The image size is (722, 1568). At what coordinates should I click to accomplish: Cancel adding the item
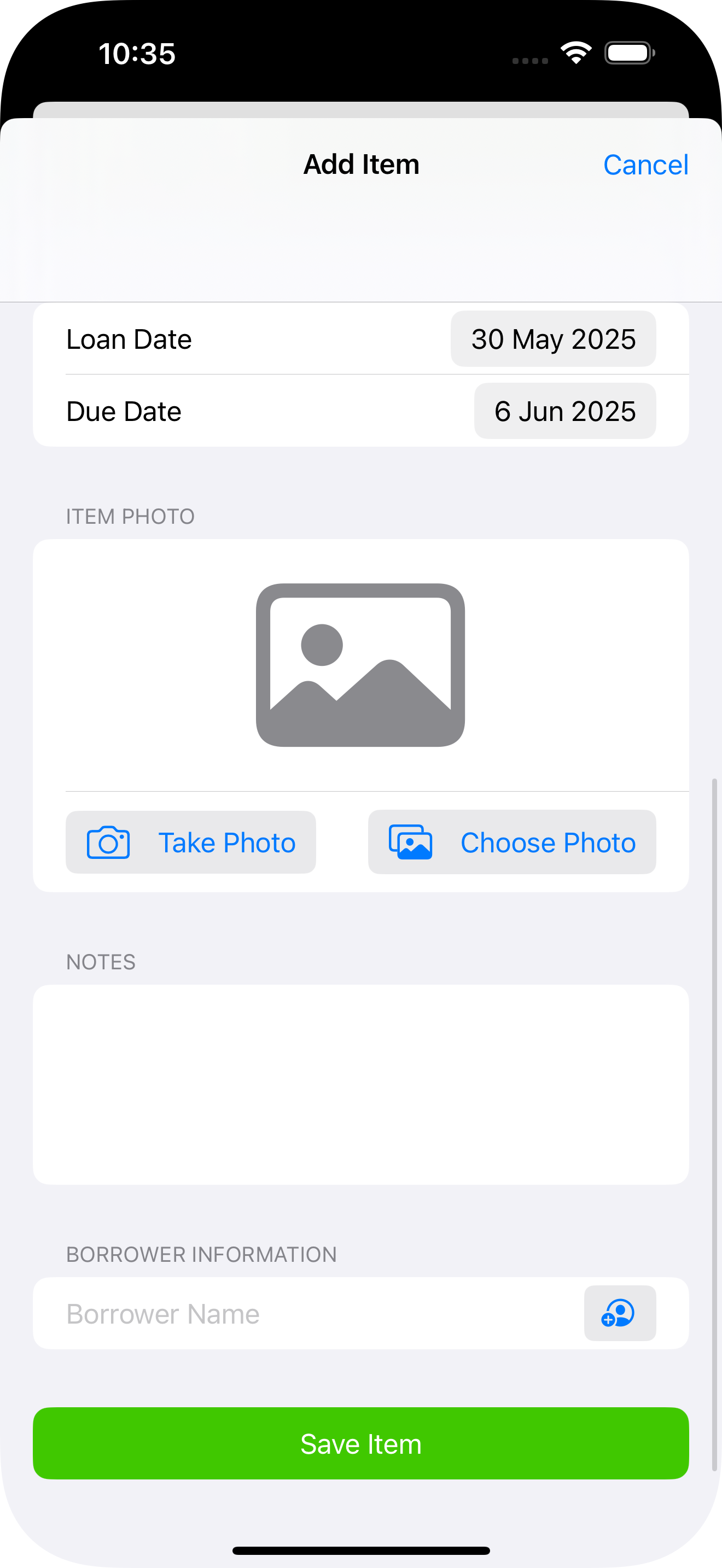coord(645,165)
